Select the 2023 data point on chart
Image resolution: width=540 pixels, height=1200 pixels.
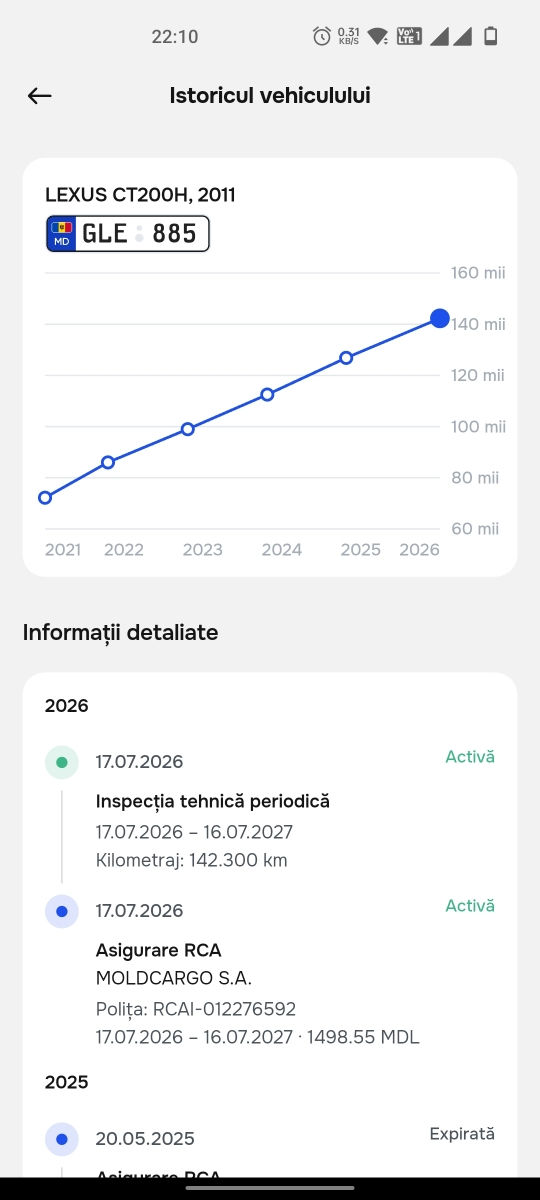point(187,429)
